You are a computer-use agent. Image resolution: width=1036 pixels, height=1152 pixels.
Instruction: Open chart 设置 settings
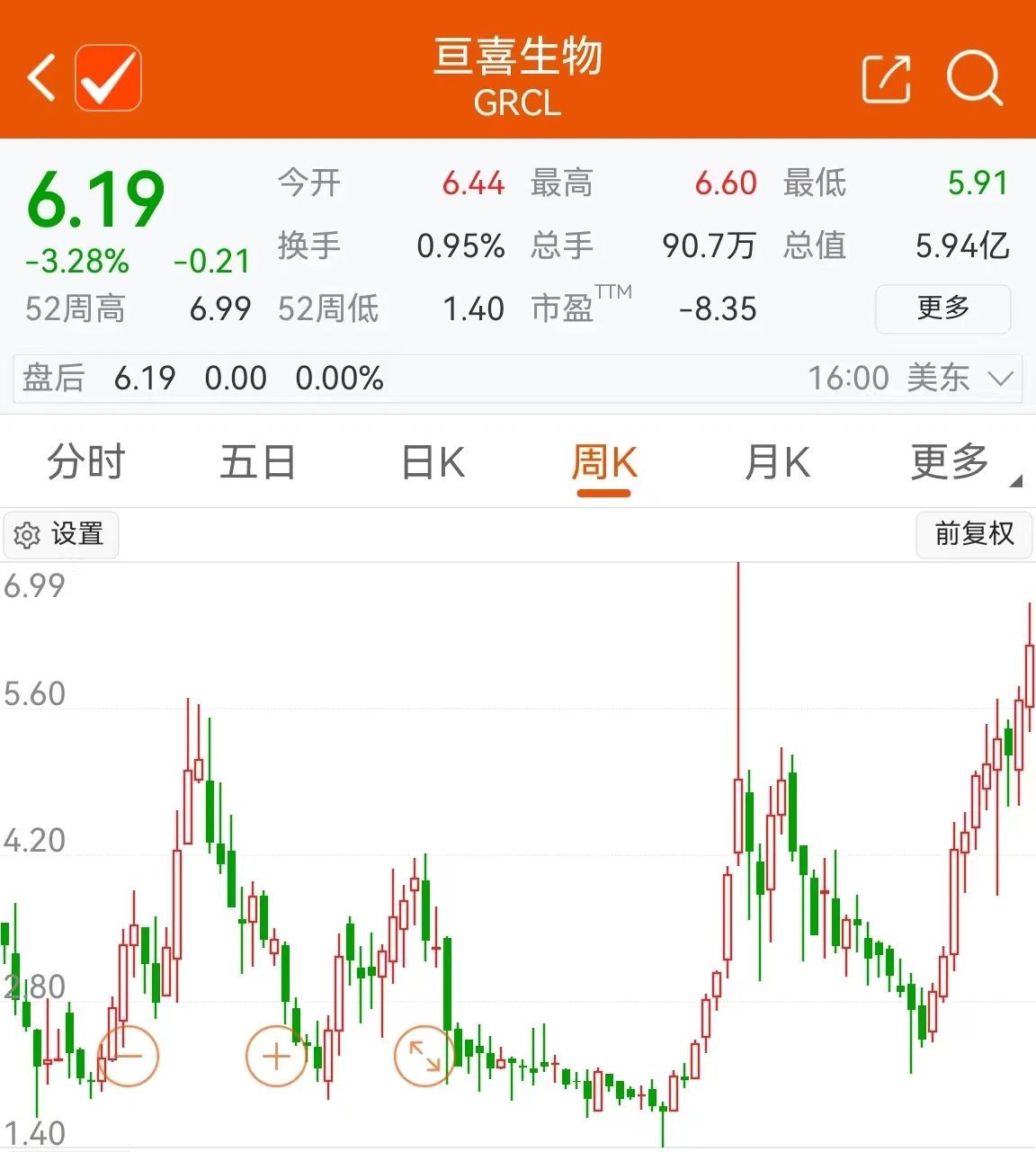tap(60, 534)
